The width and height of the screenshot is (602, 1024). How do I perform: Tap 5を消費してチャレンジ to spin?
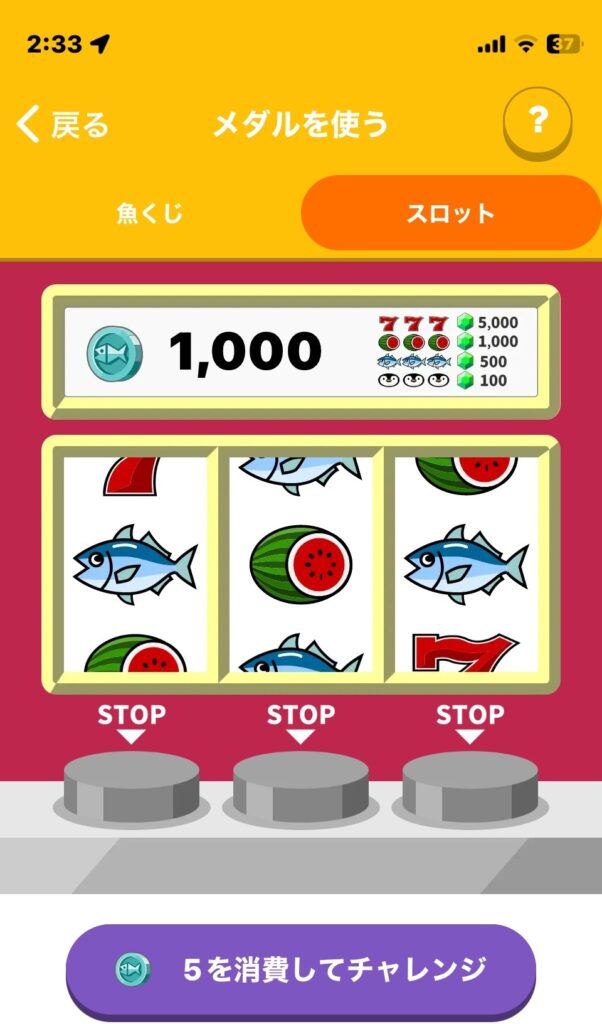[x=301, y=968]
